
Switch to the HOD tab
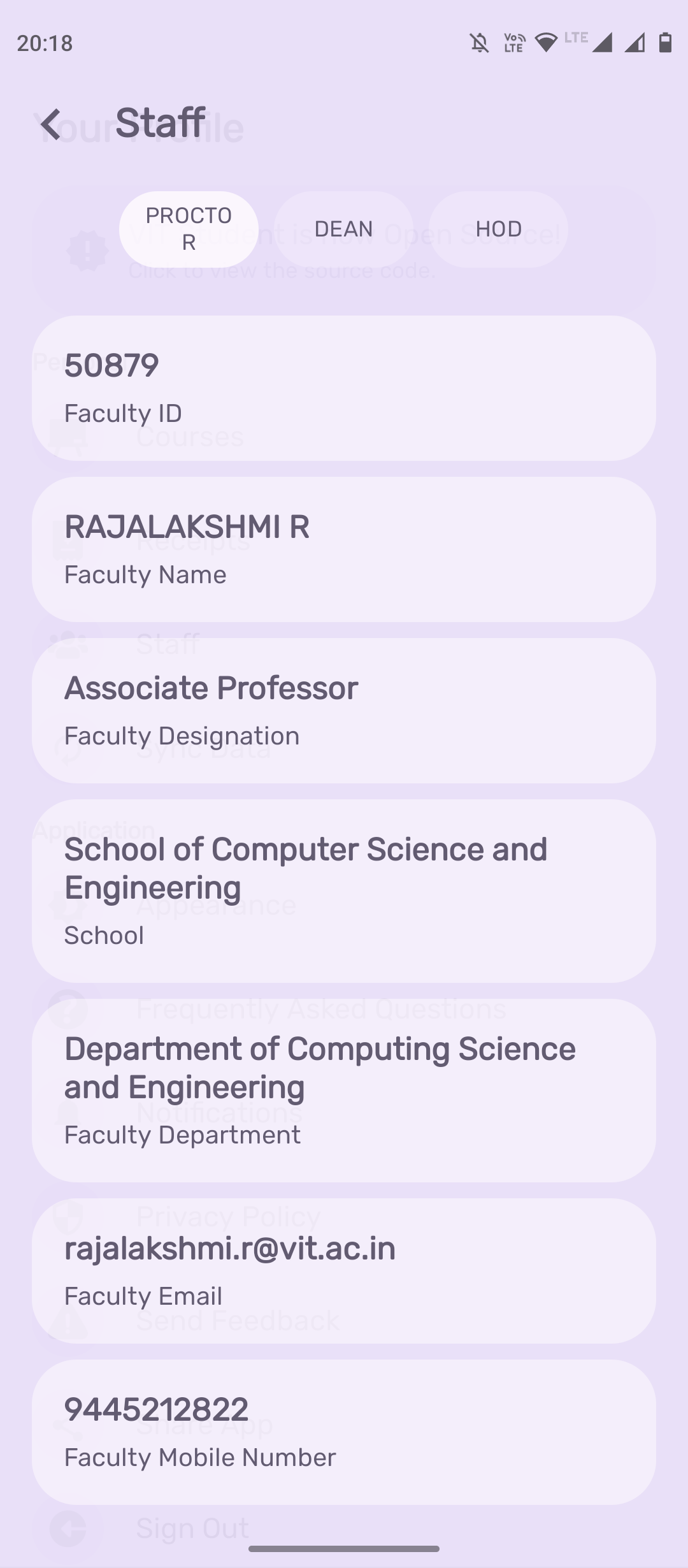click(498, 229)
